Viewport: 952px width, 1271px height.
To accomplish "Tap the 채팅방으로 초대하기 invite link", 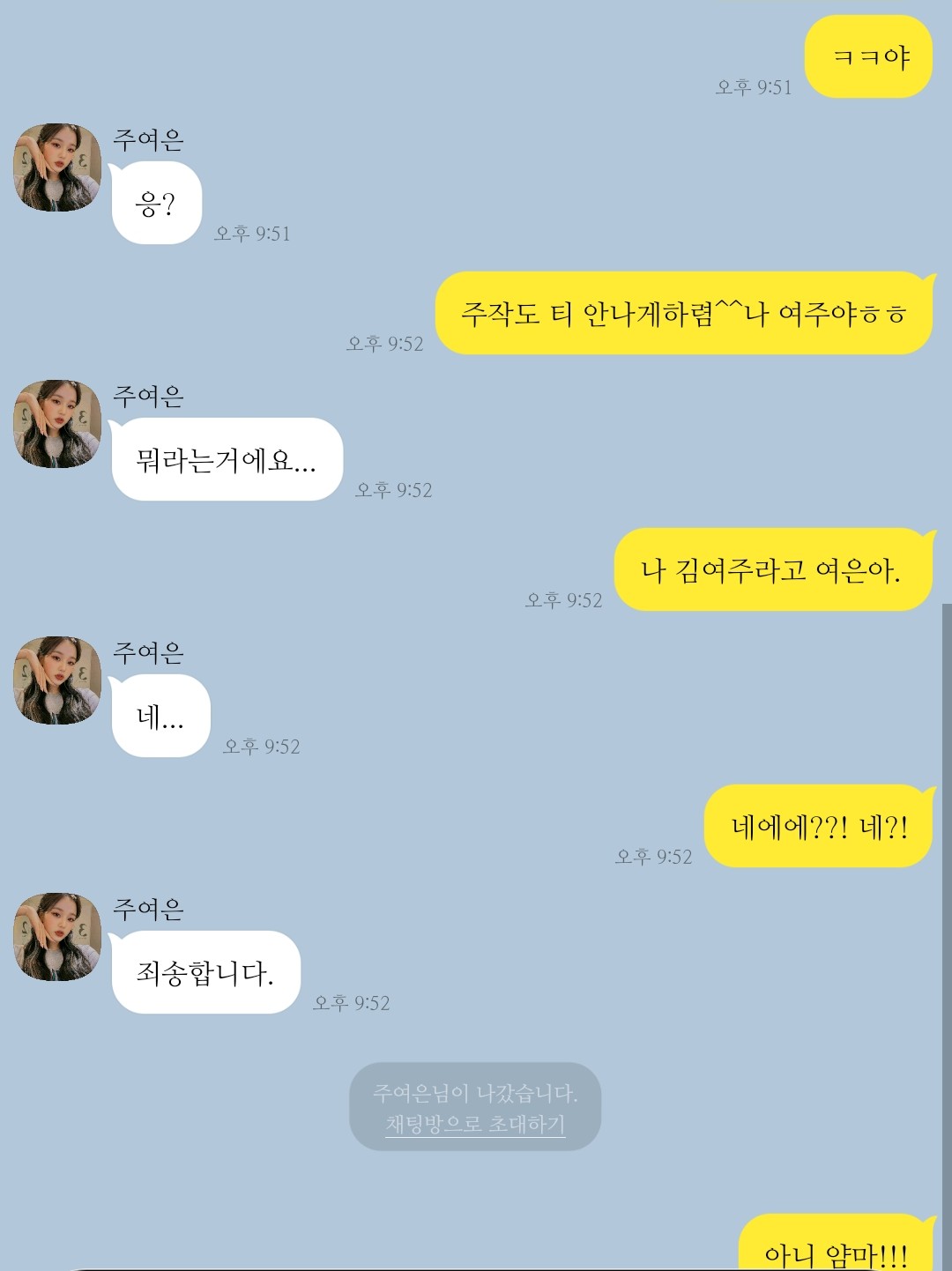I will tap(475, 1125).
